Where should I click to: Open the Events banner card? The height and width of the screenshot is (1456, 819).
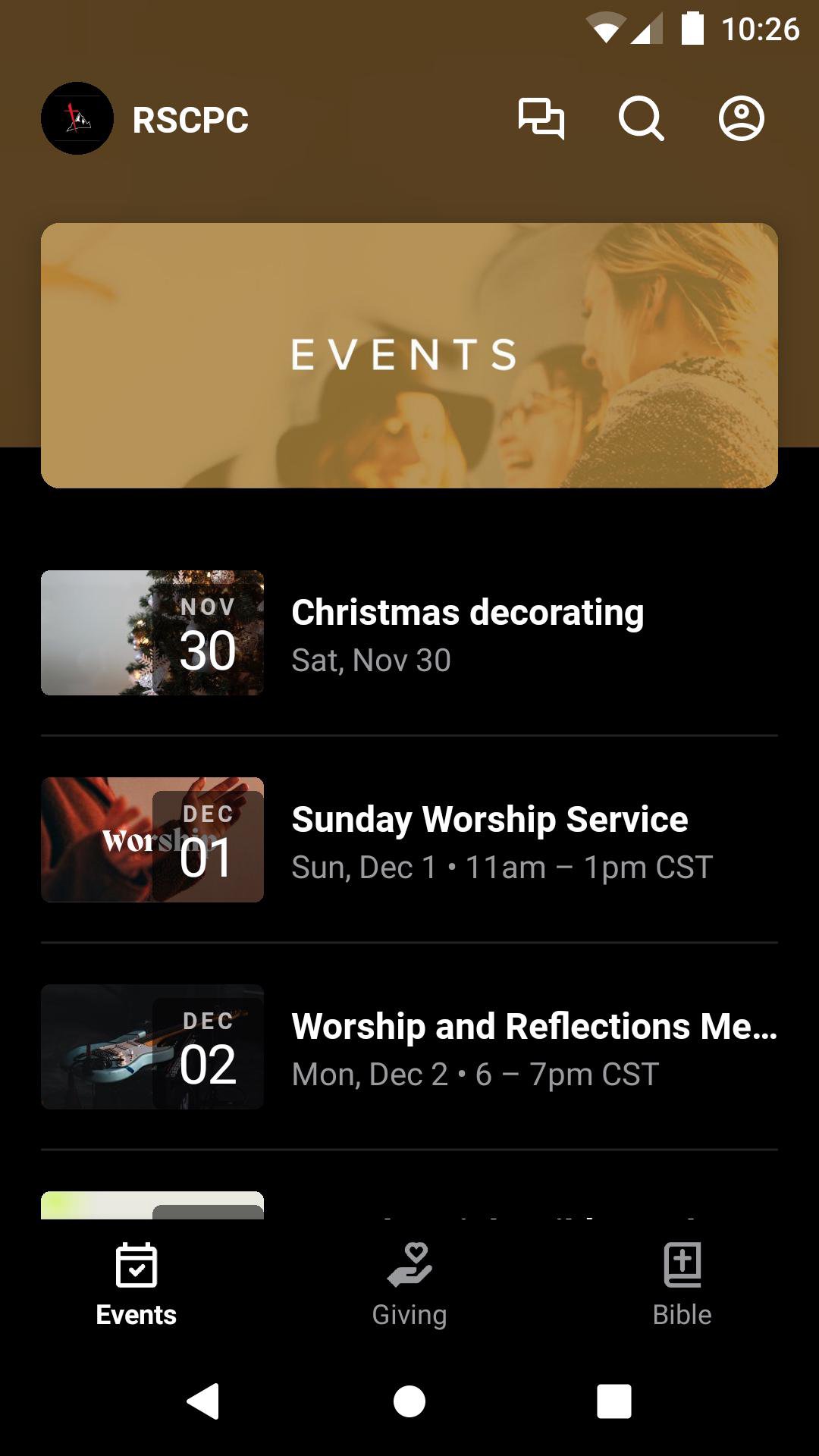point(409,355)
